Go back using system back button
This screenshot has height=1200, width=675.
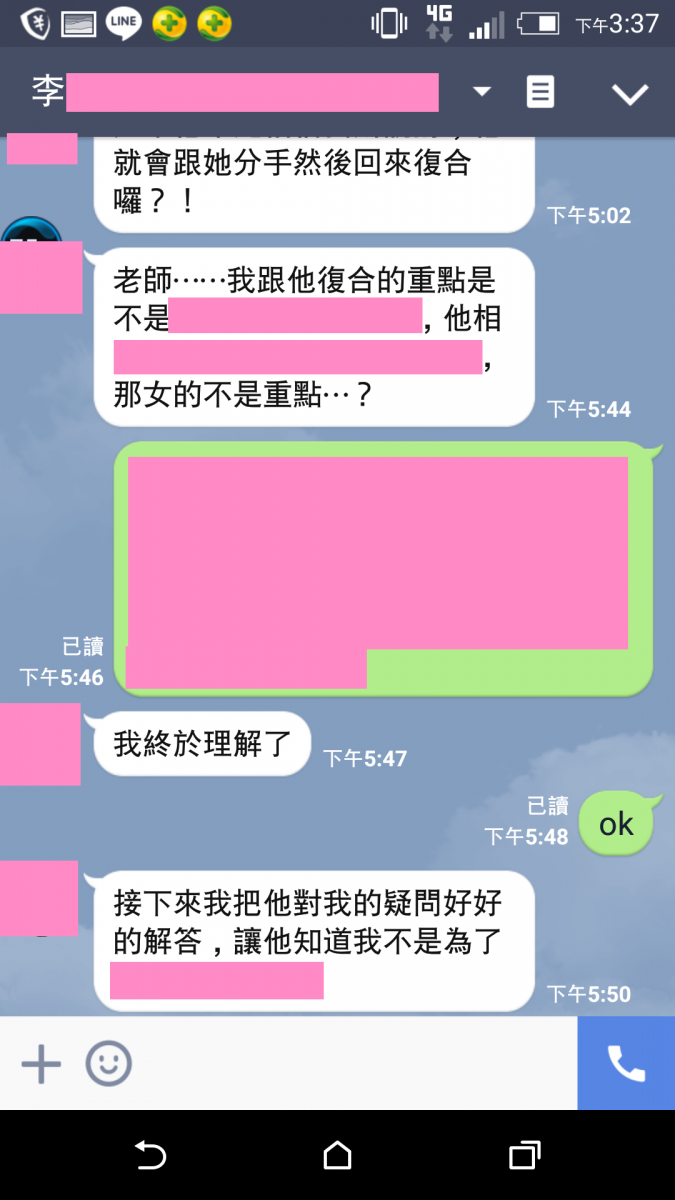tap(150, 1156)
